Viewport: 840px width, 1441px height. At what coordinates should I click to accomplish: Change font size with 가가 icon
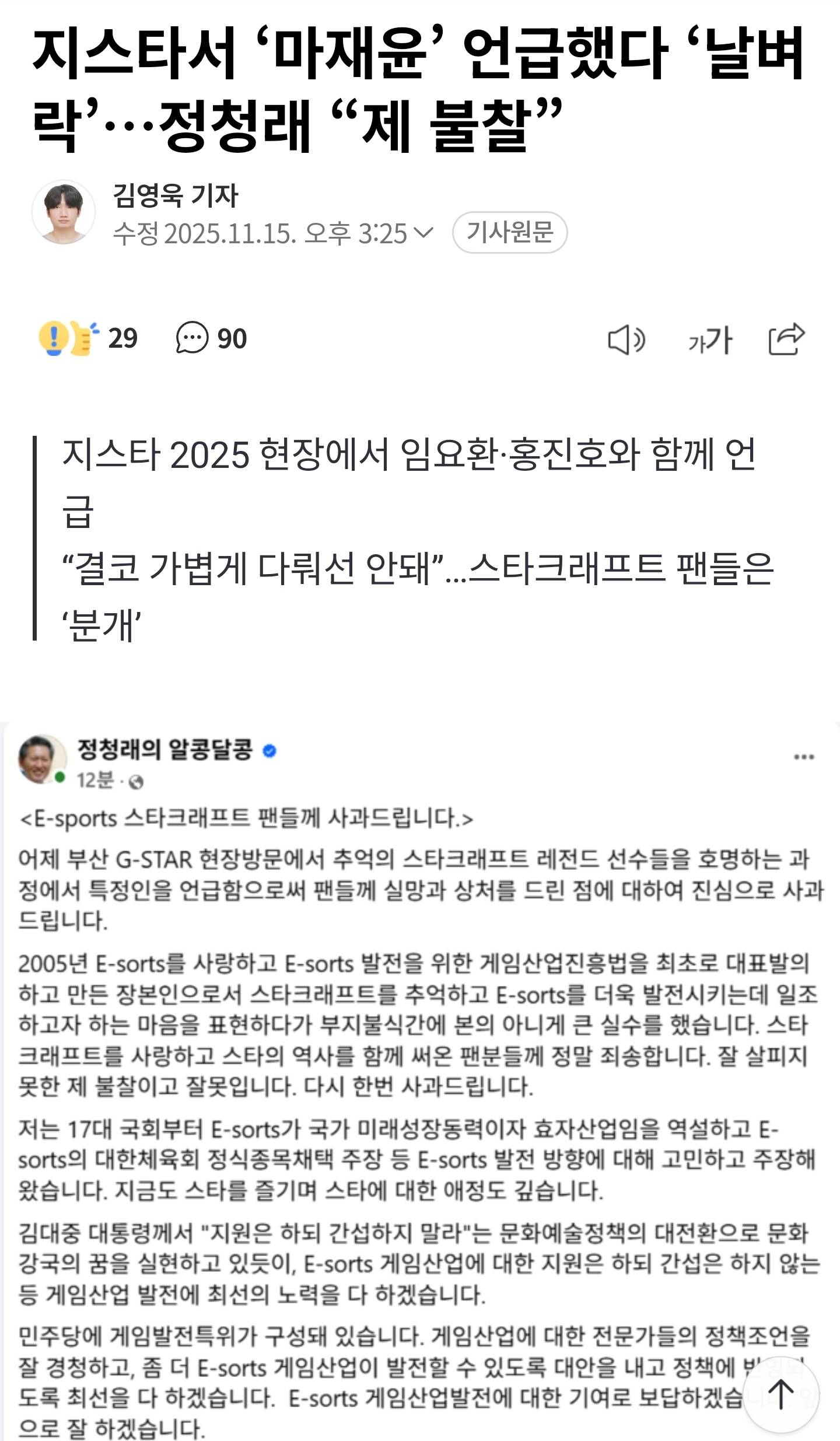[709, 340]
